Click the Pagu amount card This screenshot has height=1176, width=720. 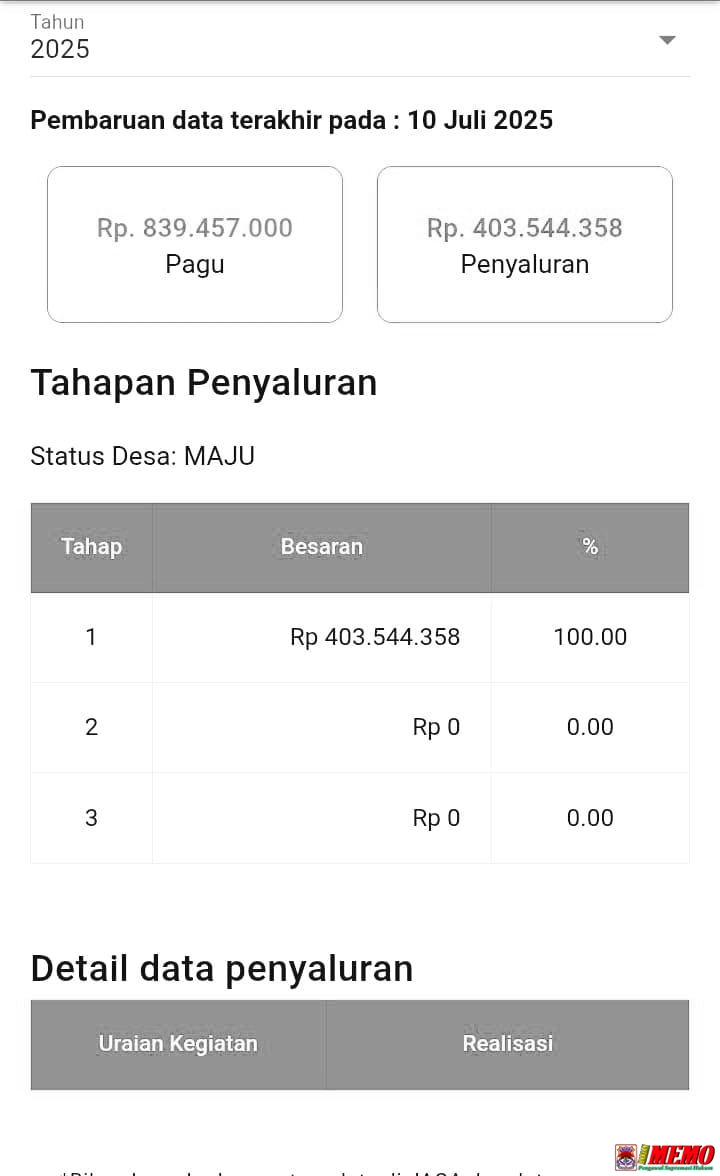(x=194, y=244)
